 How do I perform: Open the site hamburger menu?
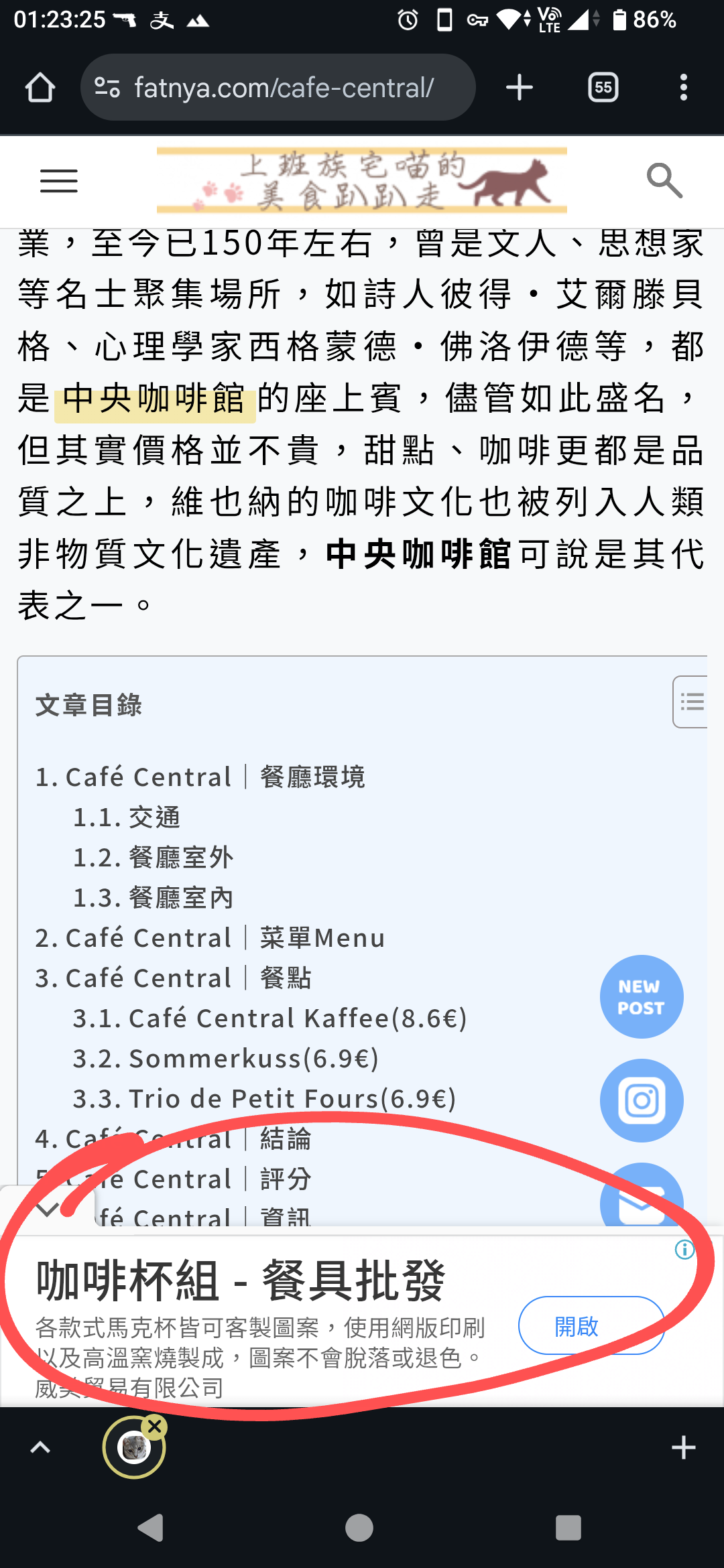[59, 181]
